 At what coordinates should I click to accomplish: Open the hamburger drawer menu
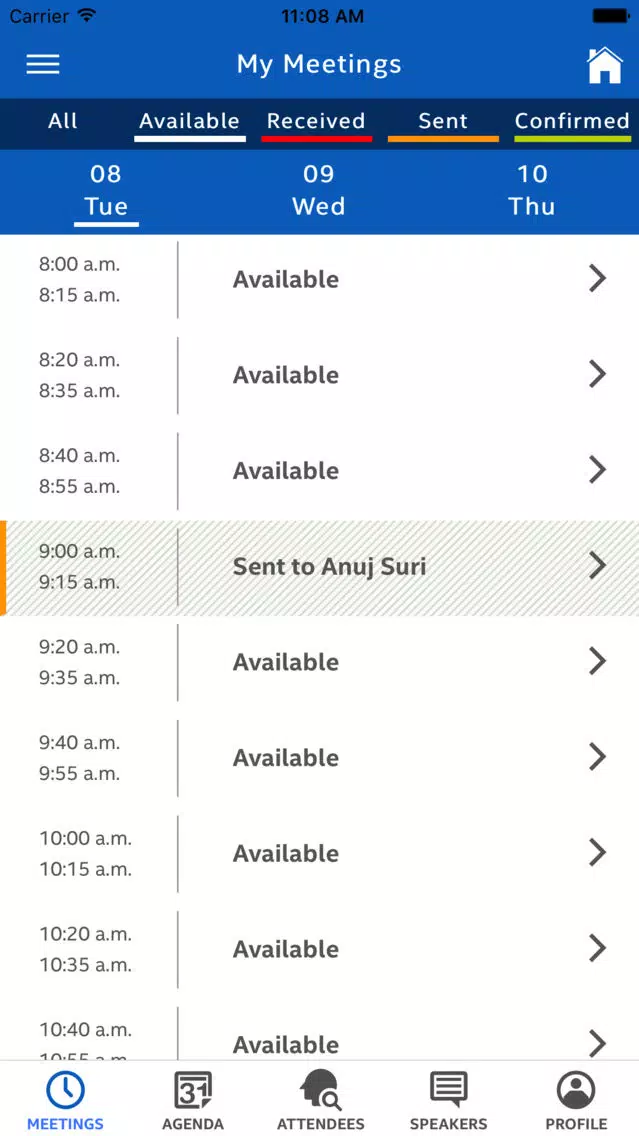pyautogui.click(x=43, y=64)
